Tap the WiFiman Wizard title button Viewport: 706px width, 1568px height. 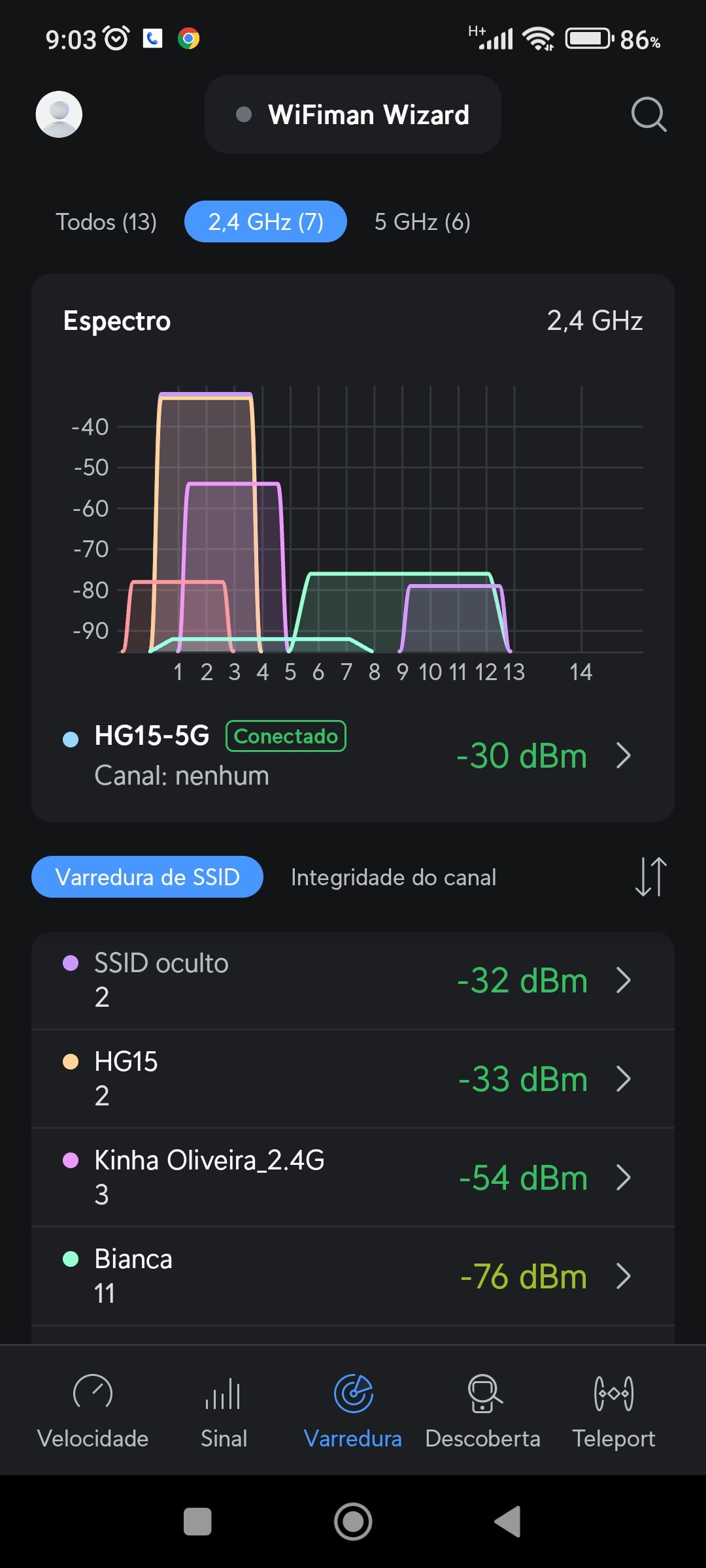pos(353,115)
